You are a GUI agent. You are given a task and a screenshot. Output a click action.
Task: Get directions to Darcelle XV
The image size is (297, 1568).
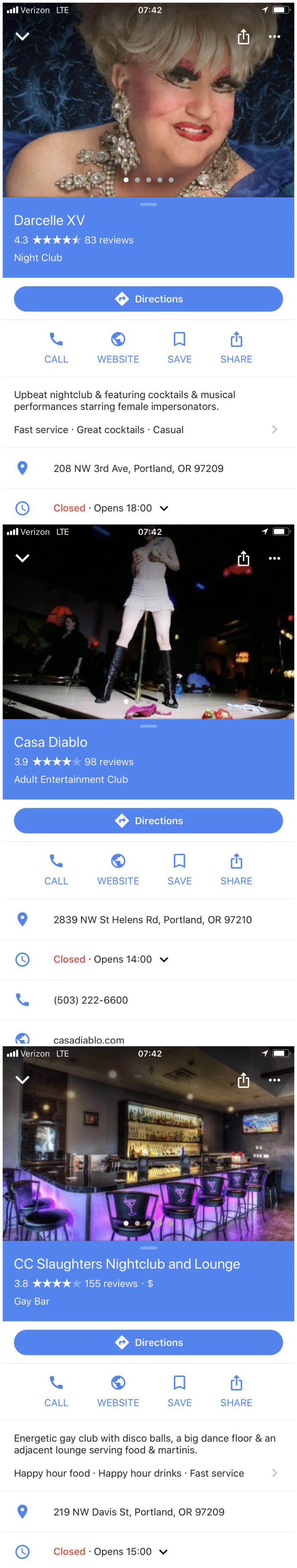(x=148, y=299)
